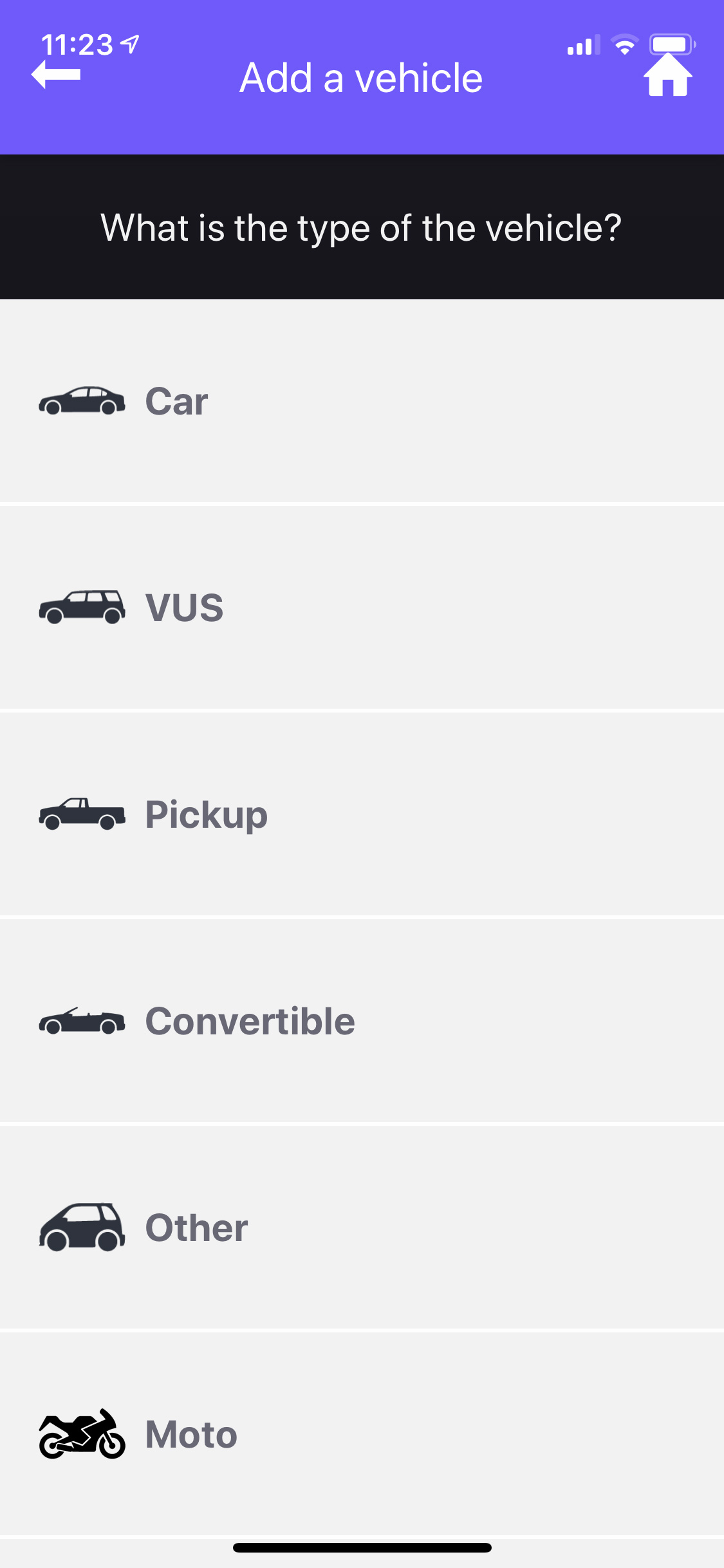Select Convertible from the list
This screenshot has height=1568, width=724.
click(362, 1021)
